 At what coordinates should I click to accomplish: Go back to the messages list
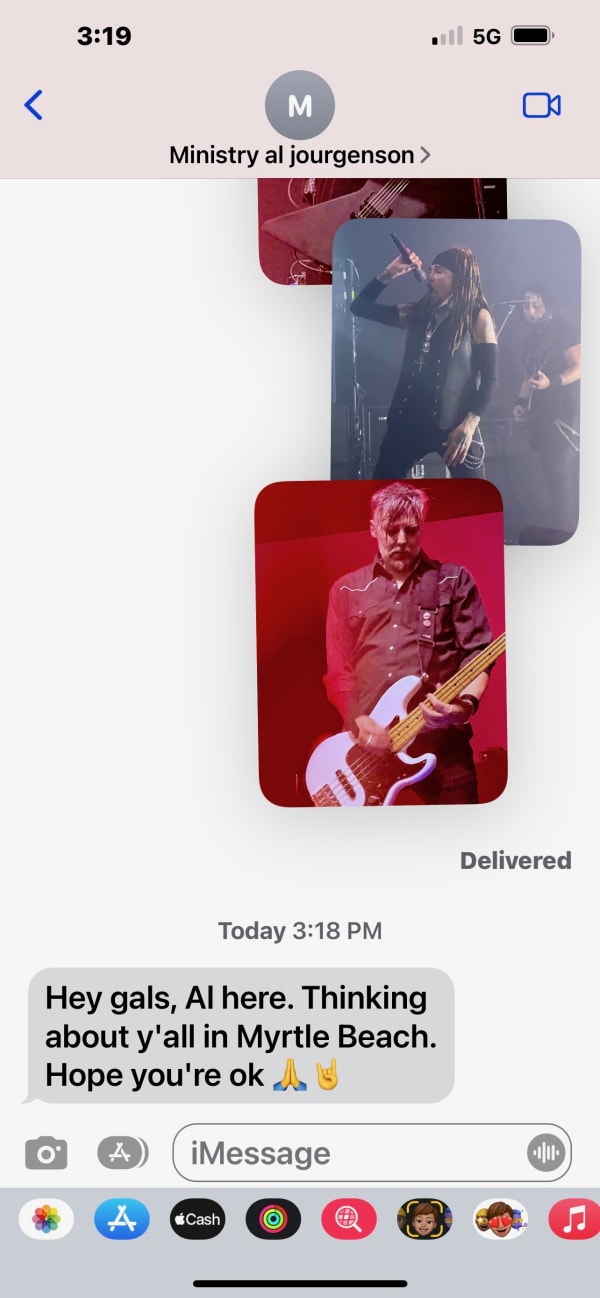[34, 105]
